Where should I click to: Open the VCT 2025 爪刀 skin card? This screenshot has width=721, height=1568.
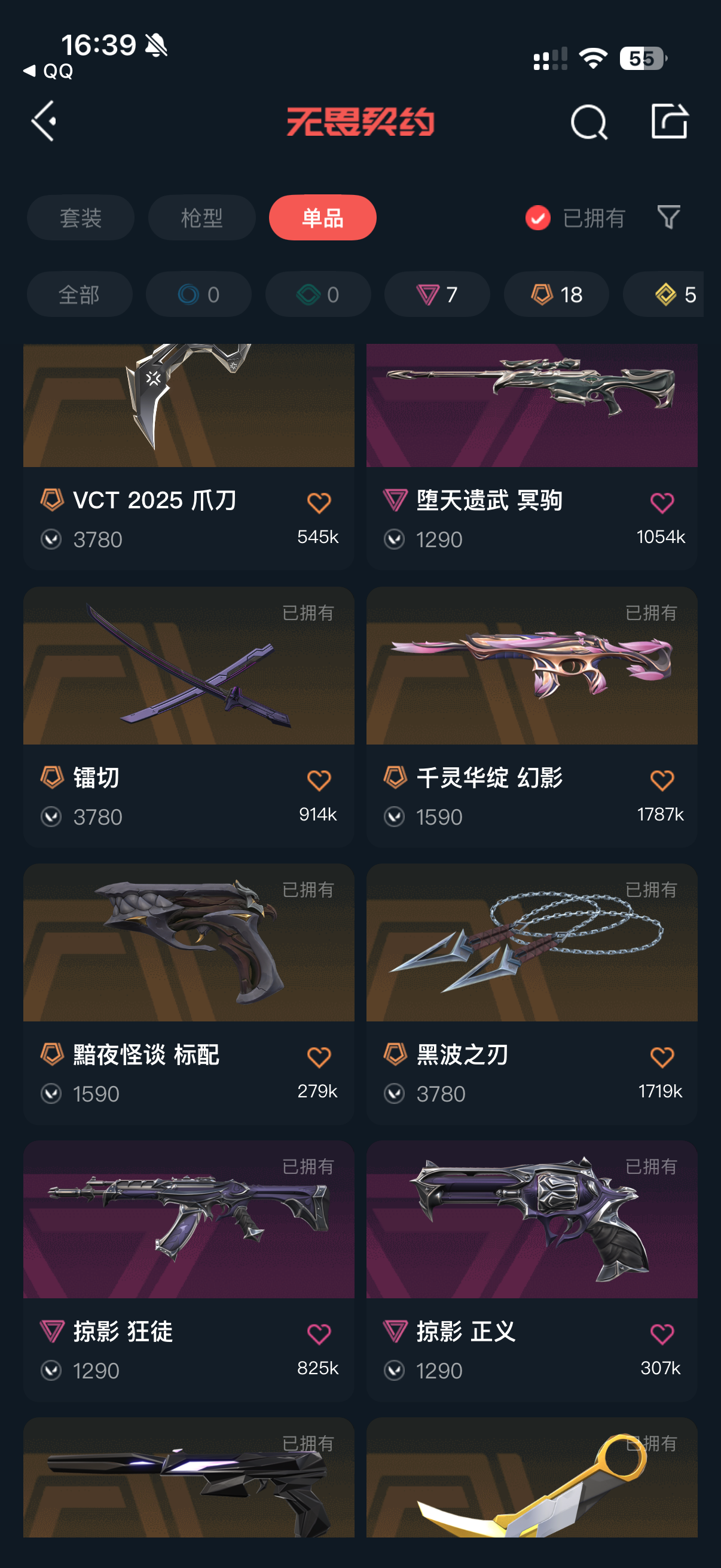[x=188, y=456]
